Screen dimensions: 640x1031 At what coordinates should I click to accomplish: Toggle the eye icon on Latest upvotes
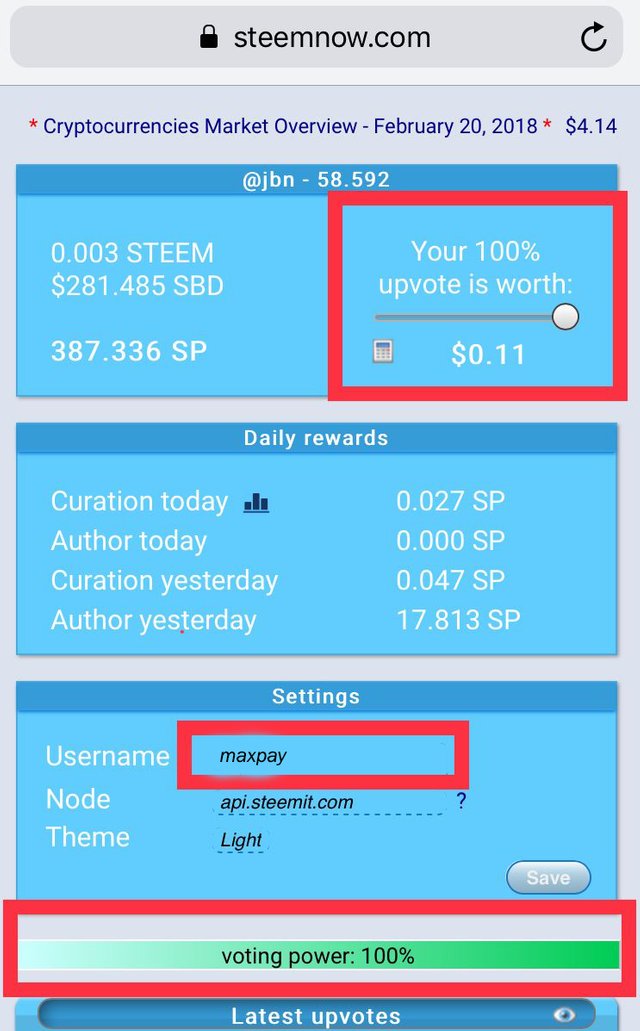[565, 1015]
